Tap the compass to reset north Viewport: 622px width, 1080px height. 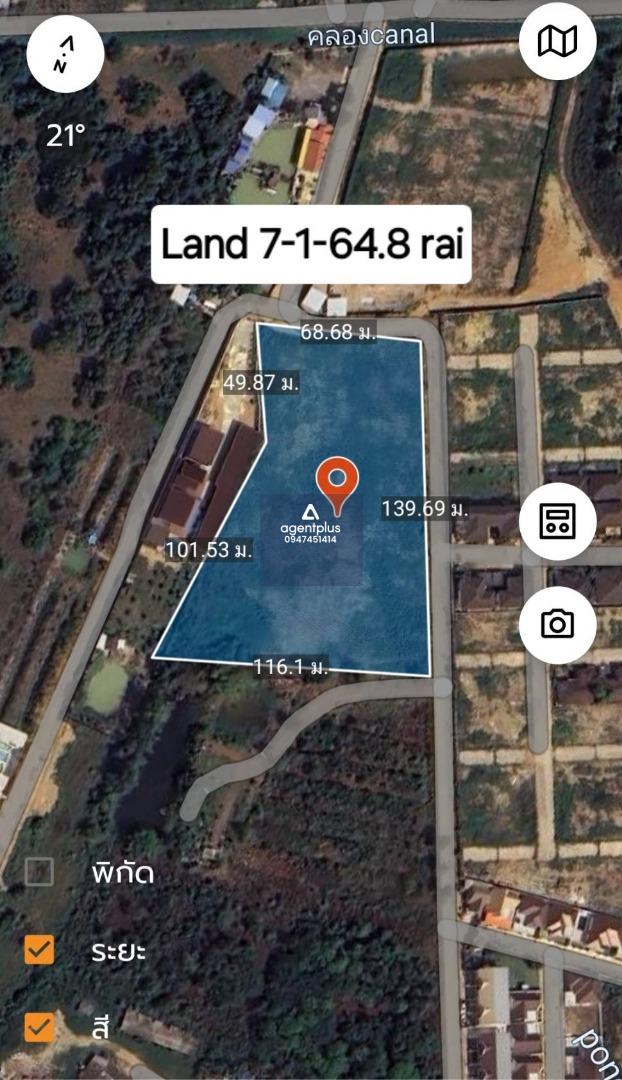[65, 54]
